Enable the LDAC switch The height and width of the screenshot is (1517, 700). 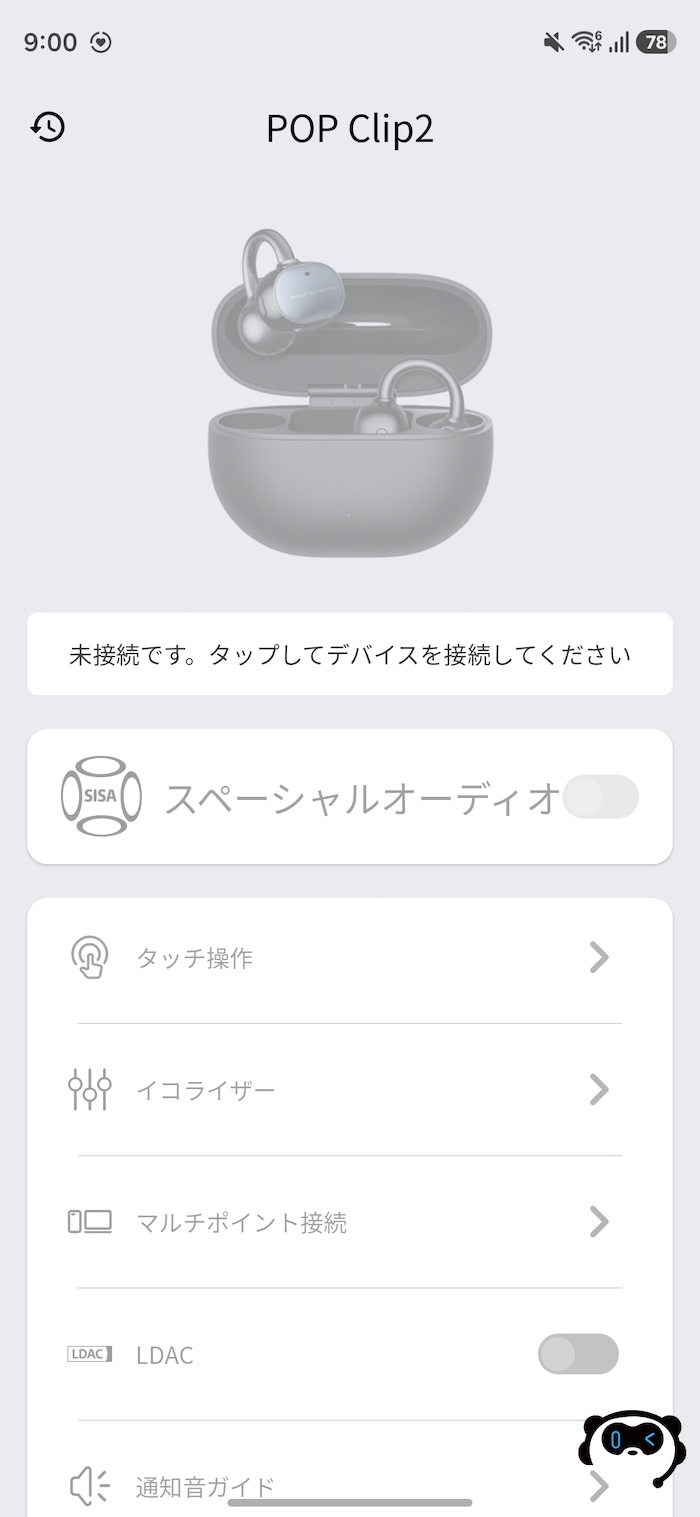(578, 1354)
